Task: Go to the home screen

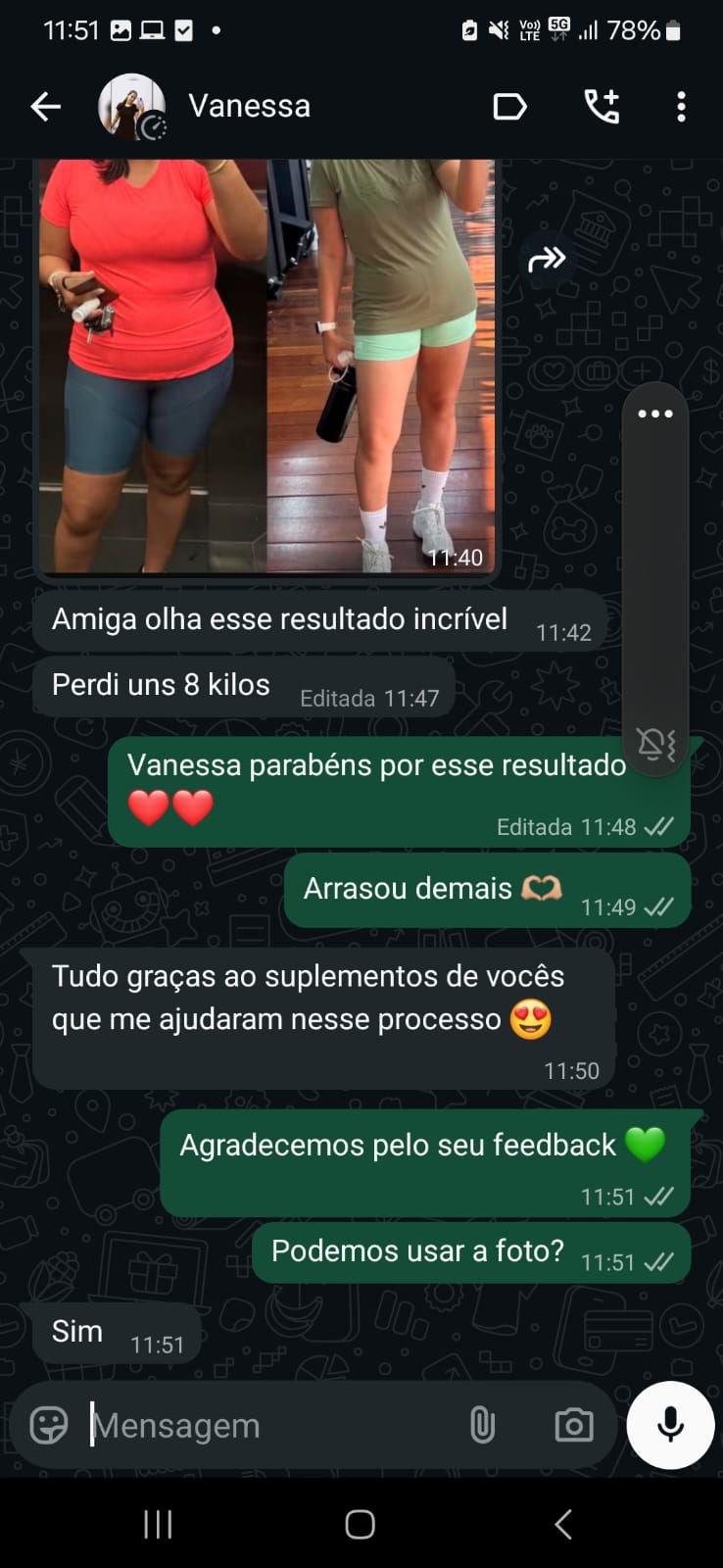Action: pyautogui.click(x=361, y=1524)
